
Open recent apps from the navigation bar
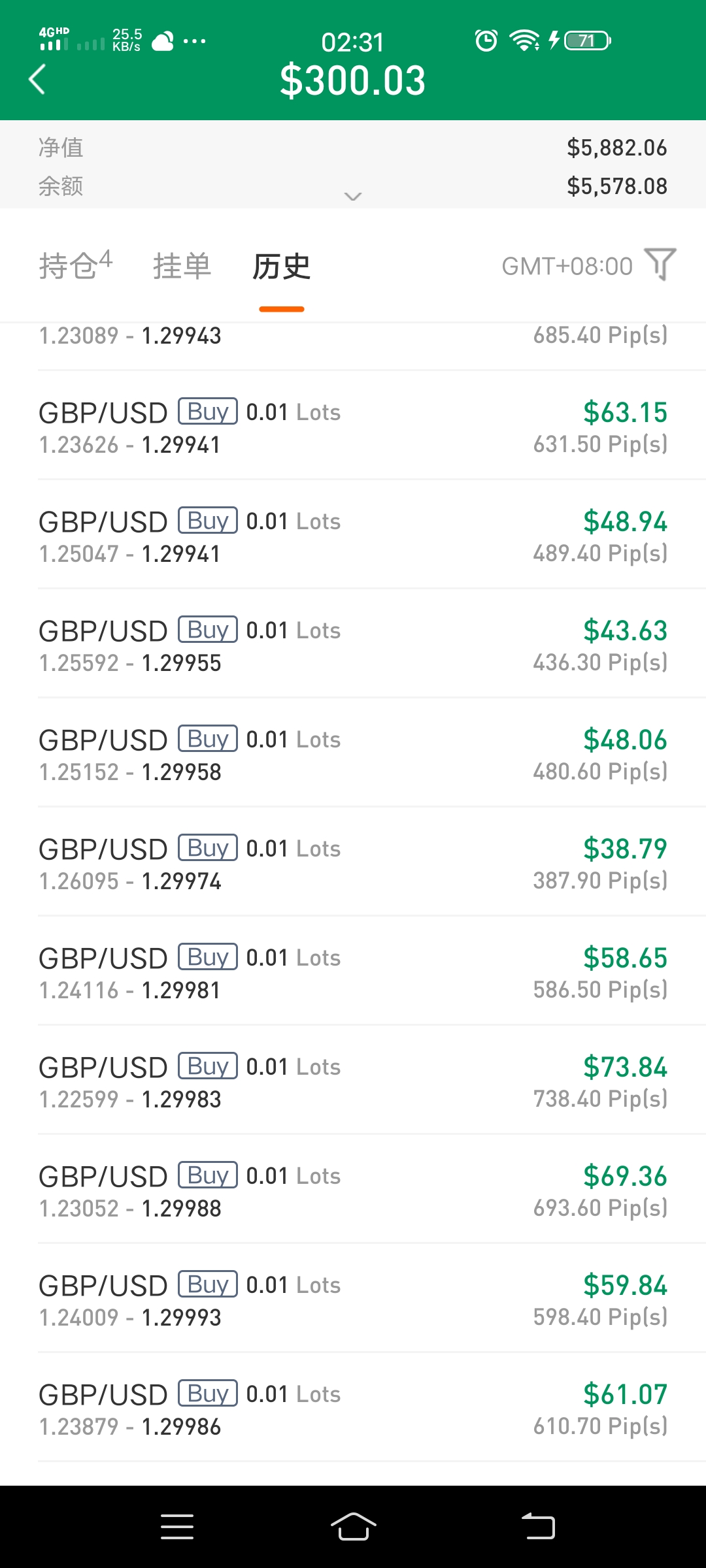177,1527
